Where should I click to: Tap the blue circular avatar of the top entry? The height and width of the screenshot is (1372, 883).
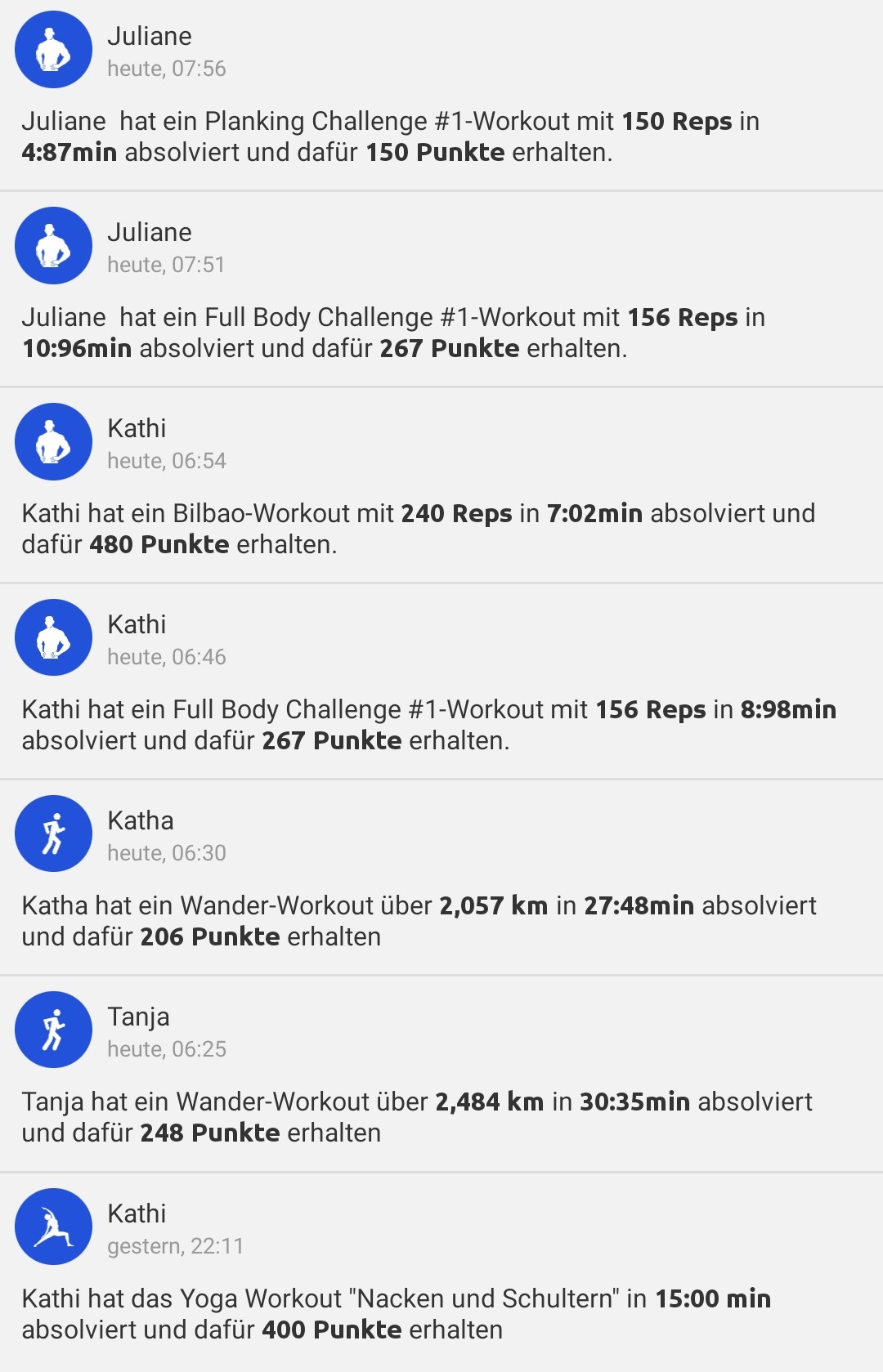53,49
